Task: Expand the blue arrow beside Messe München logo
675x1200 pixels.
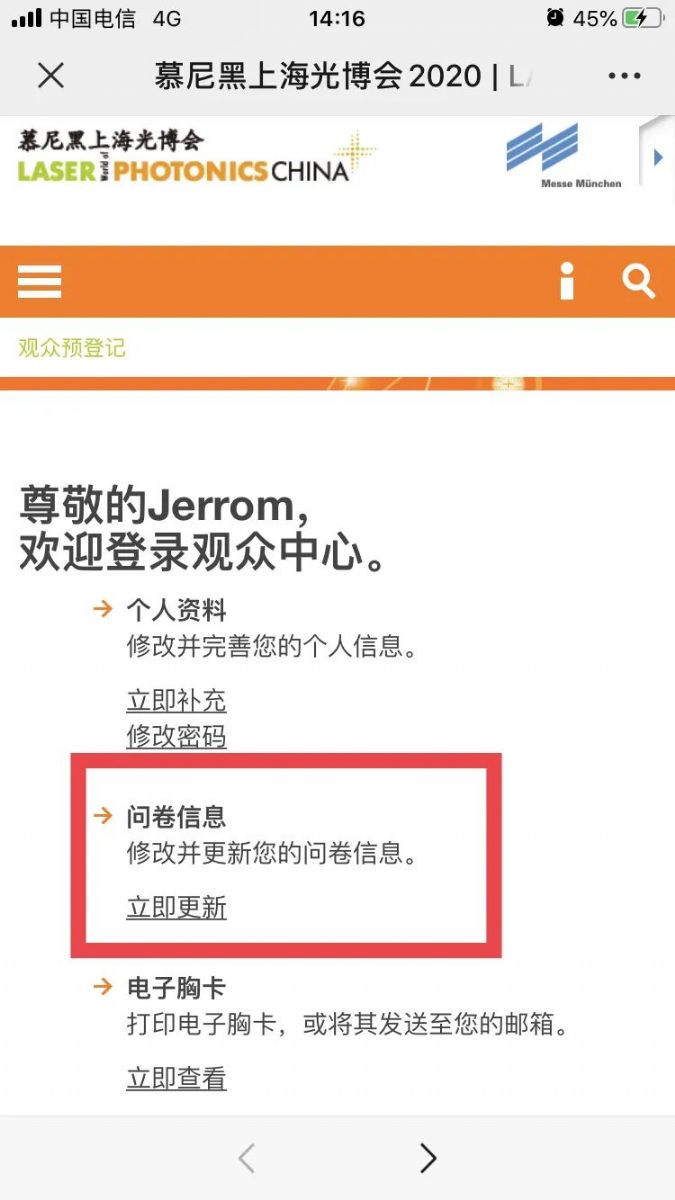Action: coord(657,157)
